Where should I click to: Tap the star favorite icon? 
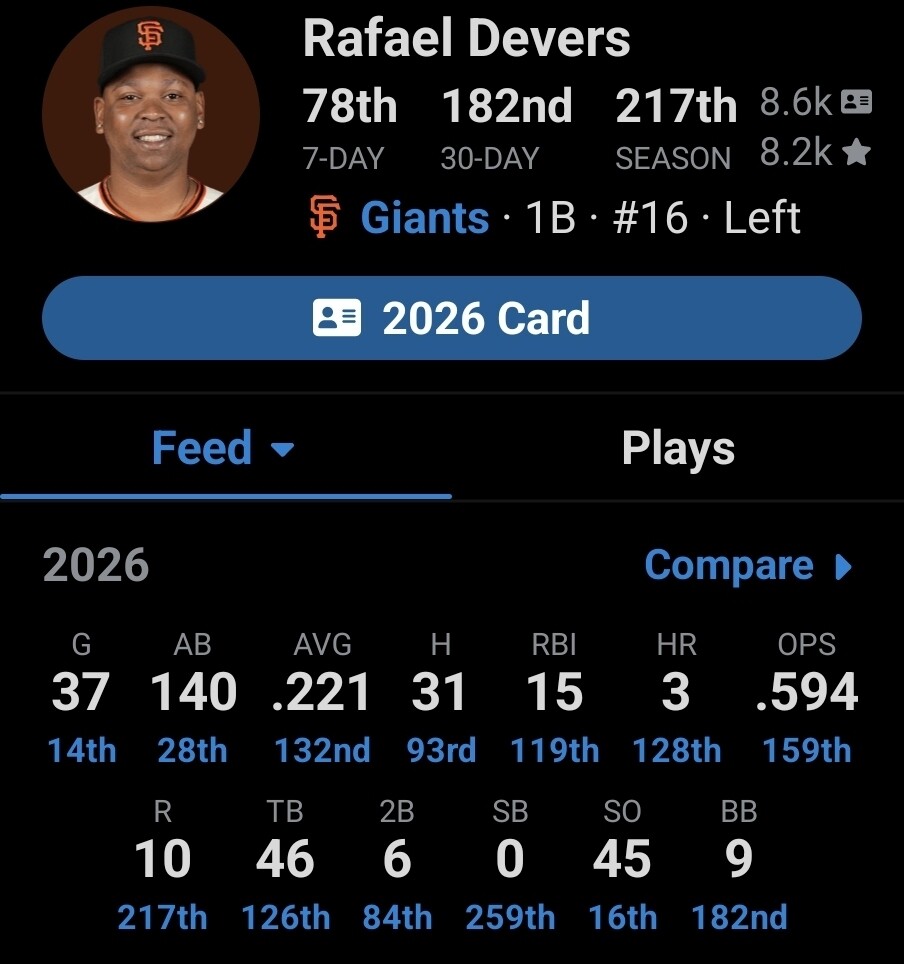pyautogui.click(x=857, y=152)
